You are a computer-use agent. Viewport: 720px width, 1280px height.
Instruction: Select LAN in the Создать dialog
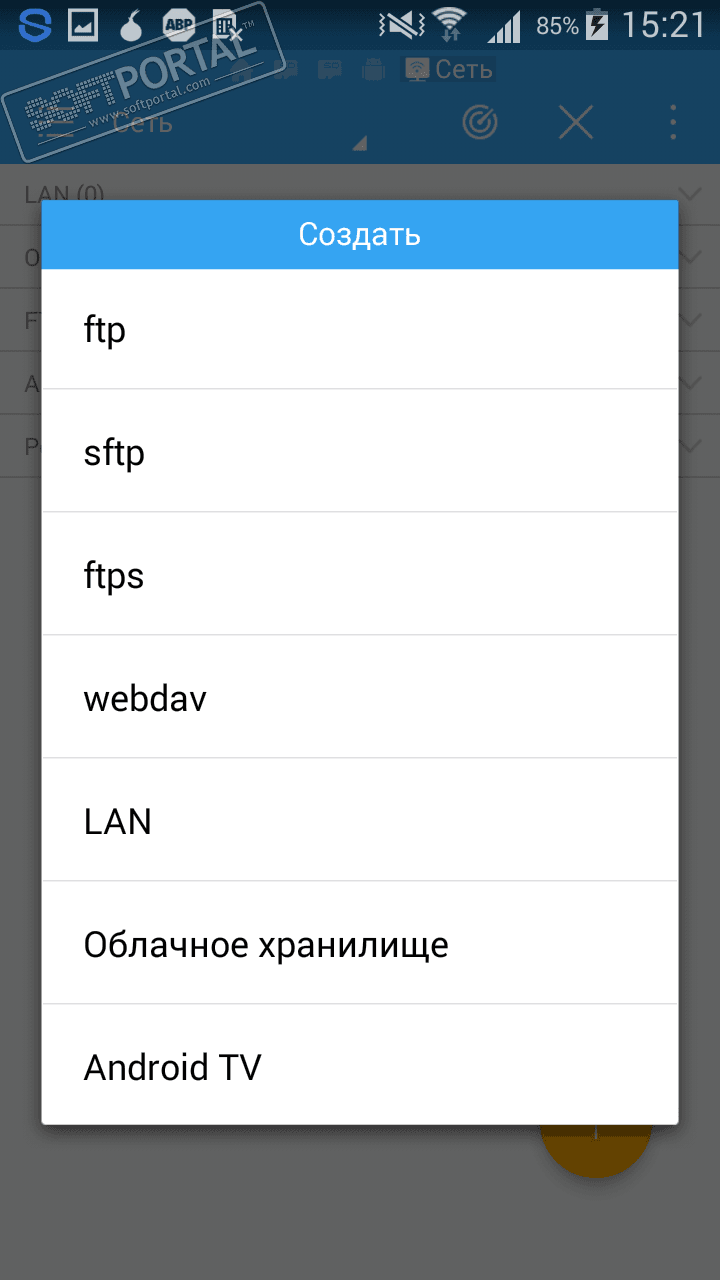[x=360, y=821]
